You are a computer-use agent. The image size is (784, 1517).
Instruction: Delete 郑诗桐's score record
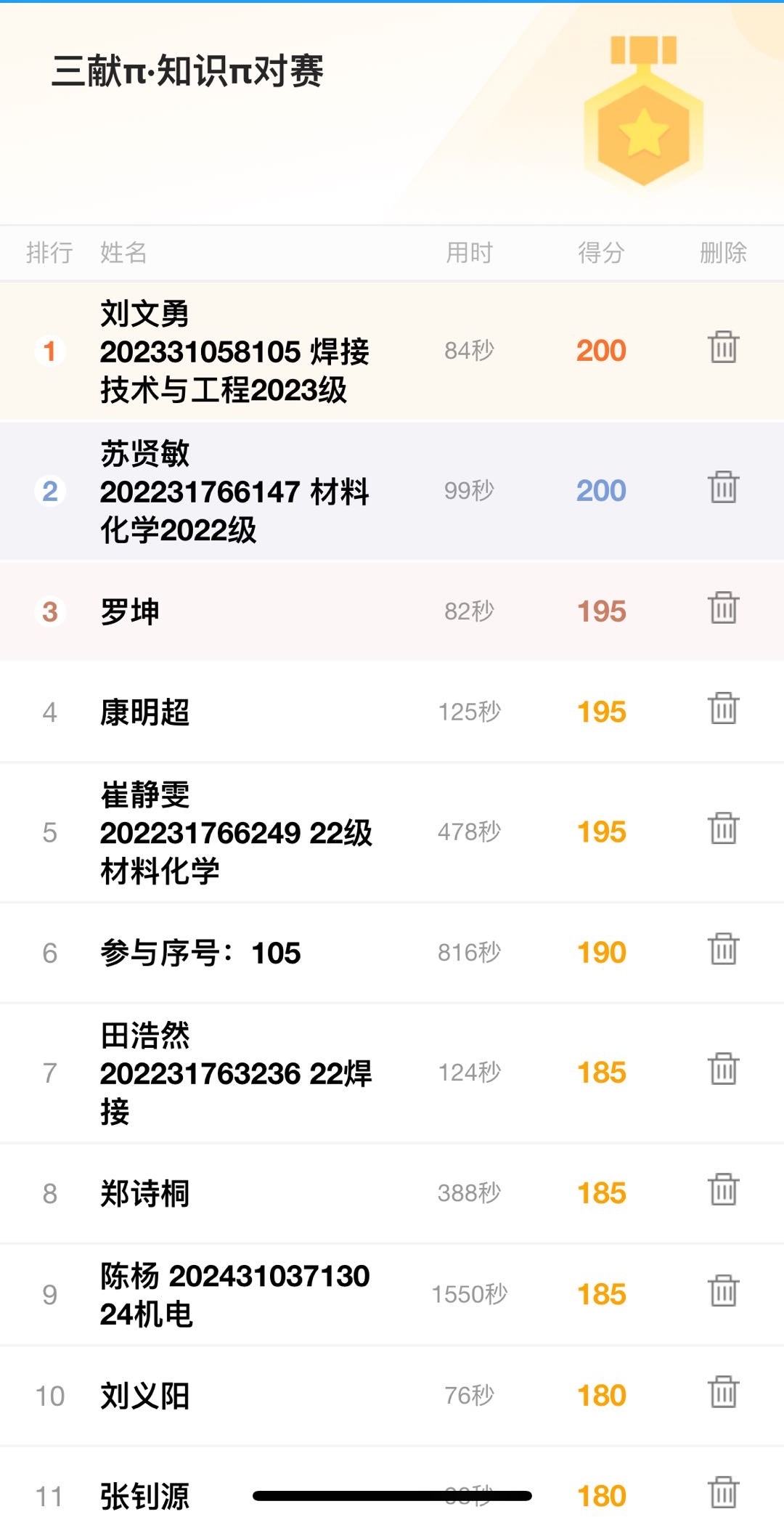tap(723, 1190)
